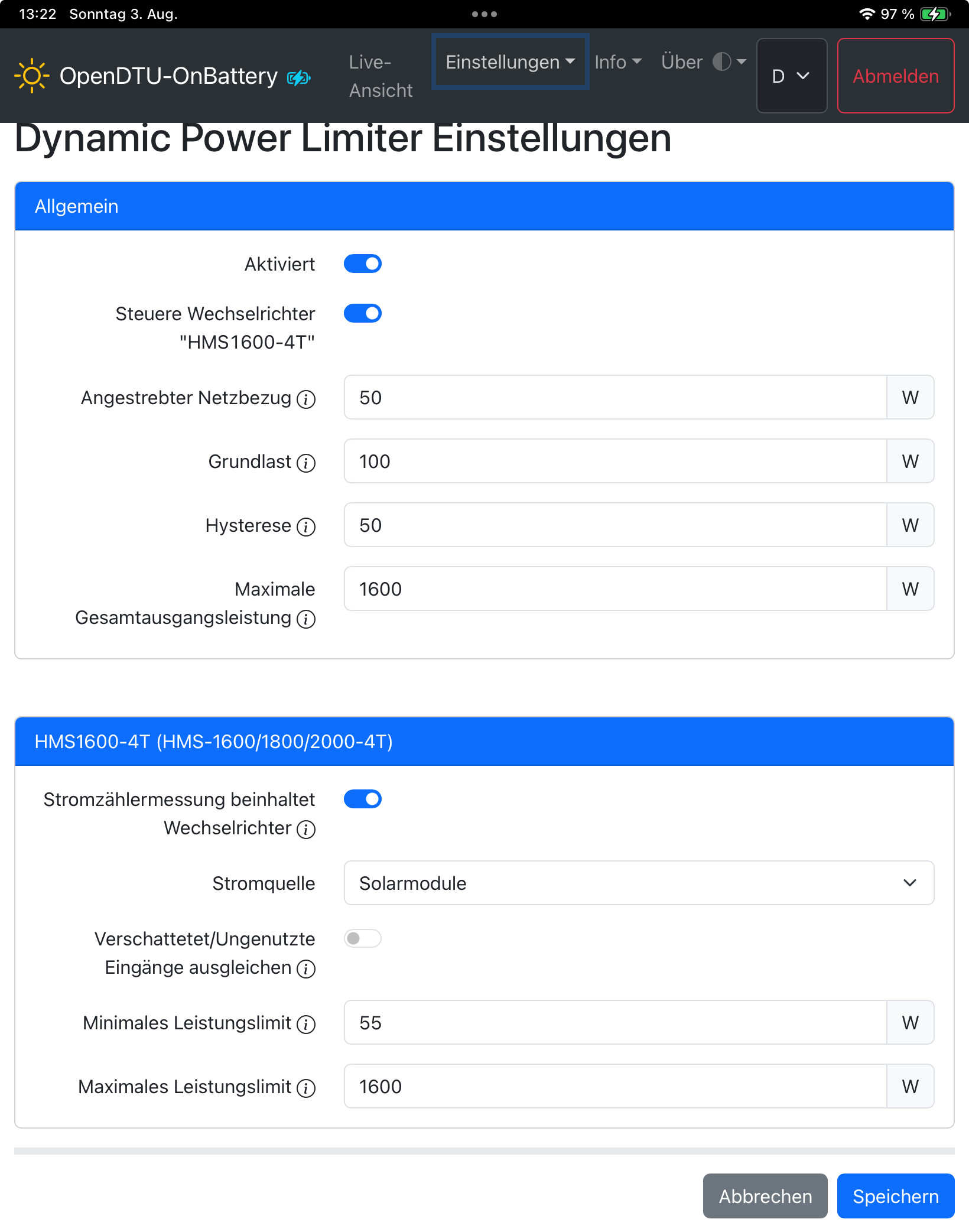Open the Über page

(681, 62)
